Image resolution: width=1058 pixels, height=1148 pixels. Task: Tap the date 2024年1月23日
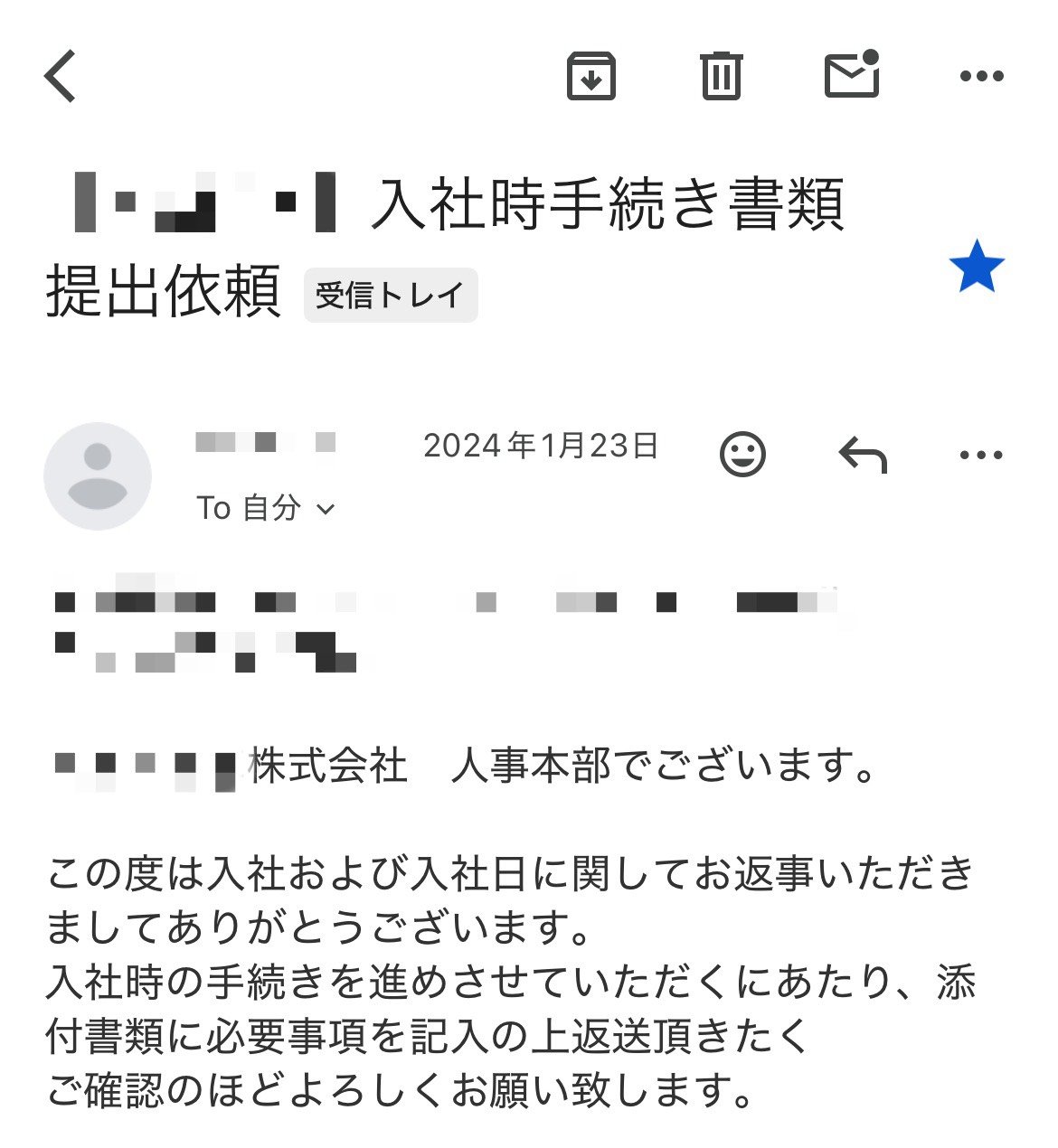541,445
